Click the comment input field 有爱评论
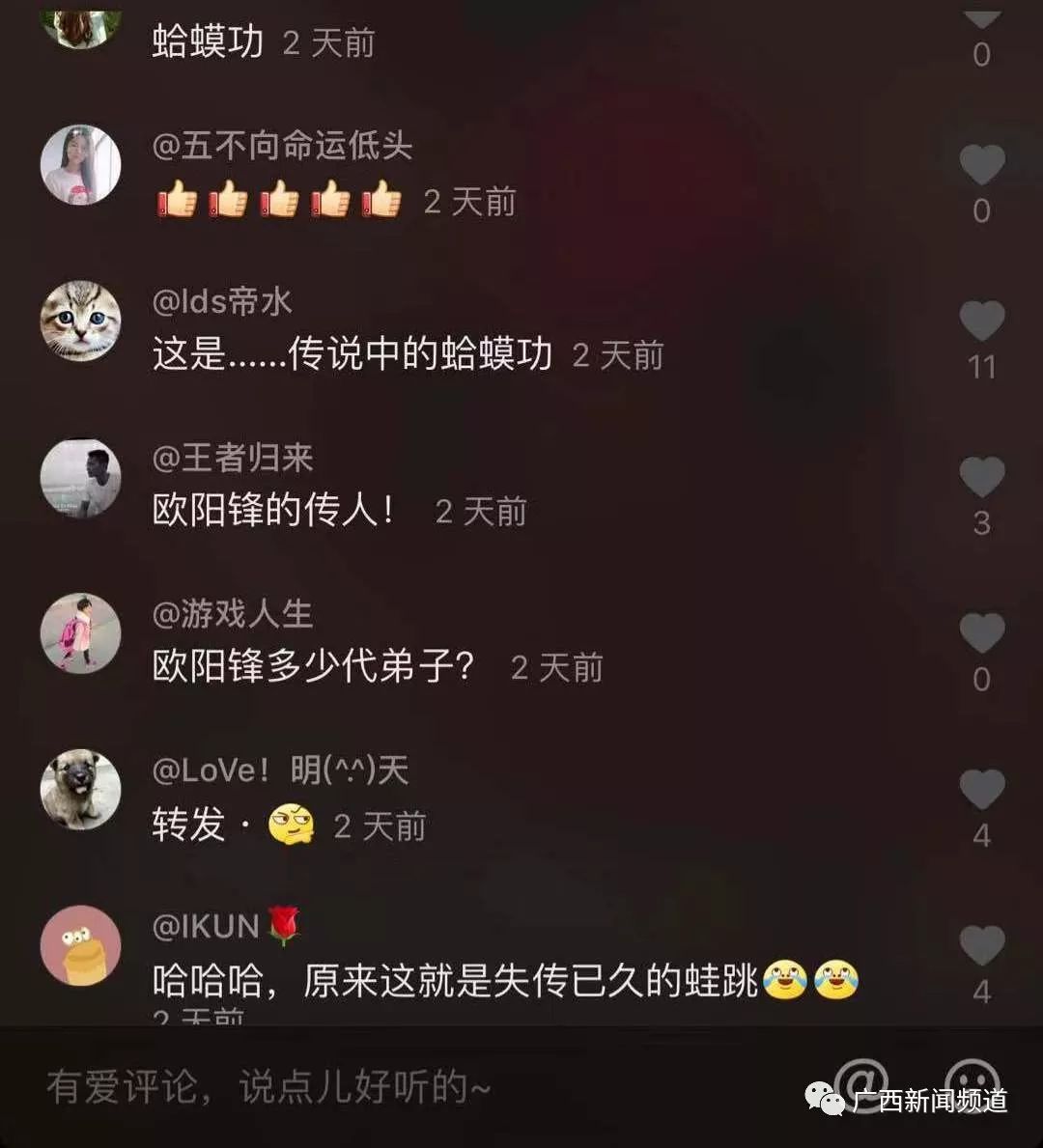Screen dimensions: 1043x1148 point(270,1088)
